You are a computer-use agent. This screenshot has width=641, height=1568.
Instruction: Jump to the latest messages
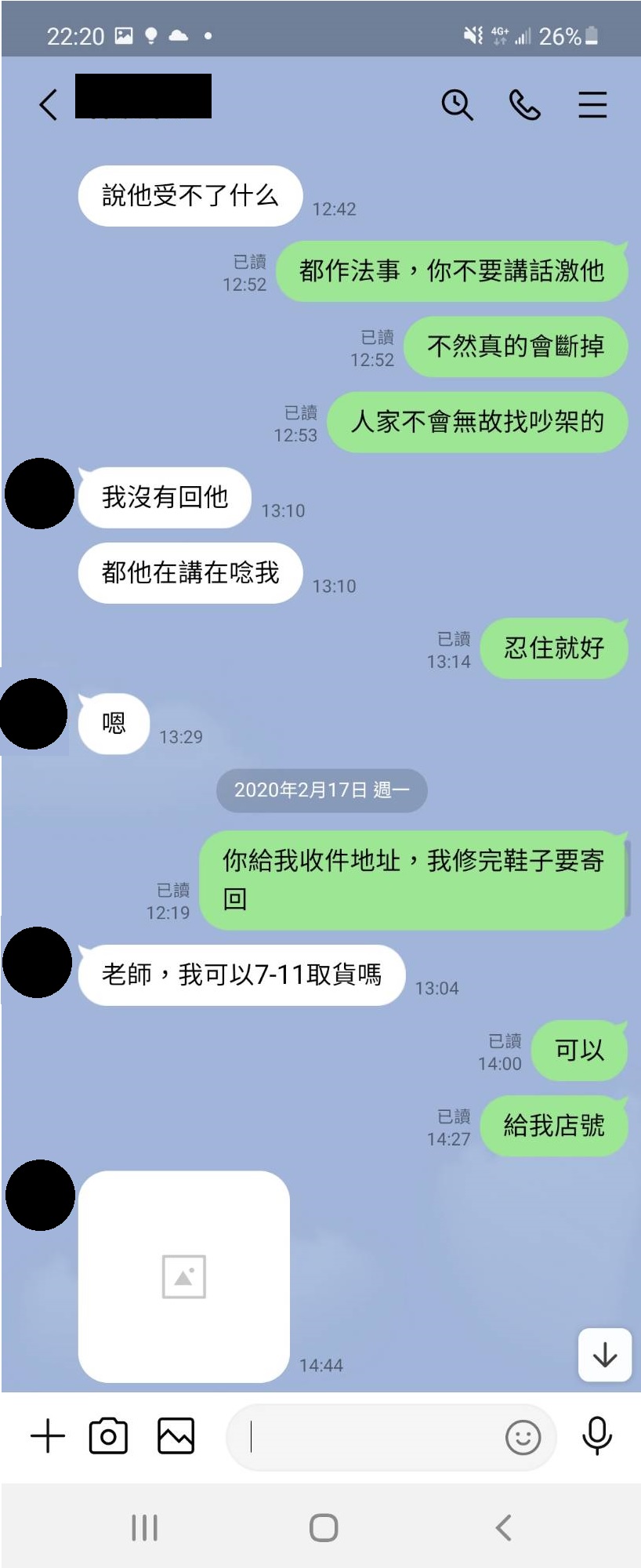click(604, 1355)
